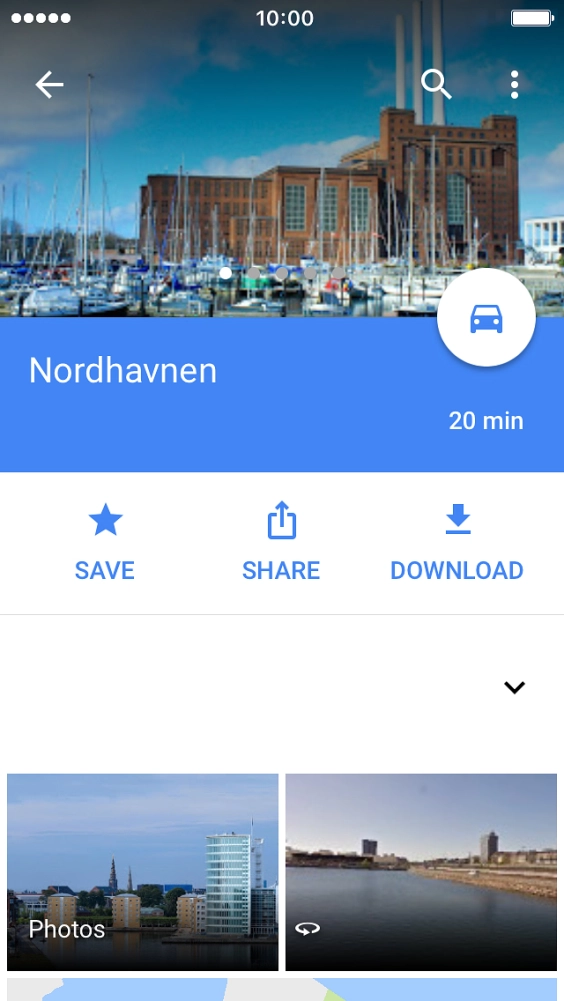This screenshot has height=1001, width=564.
Task: Go back with the arrow icon
Action: point(49,84)
